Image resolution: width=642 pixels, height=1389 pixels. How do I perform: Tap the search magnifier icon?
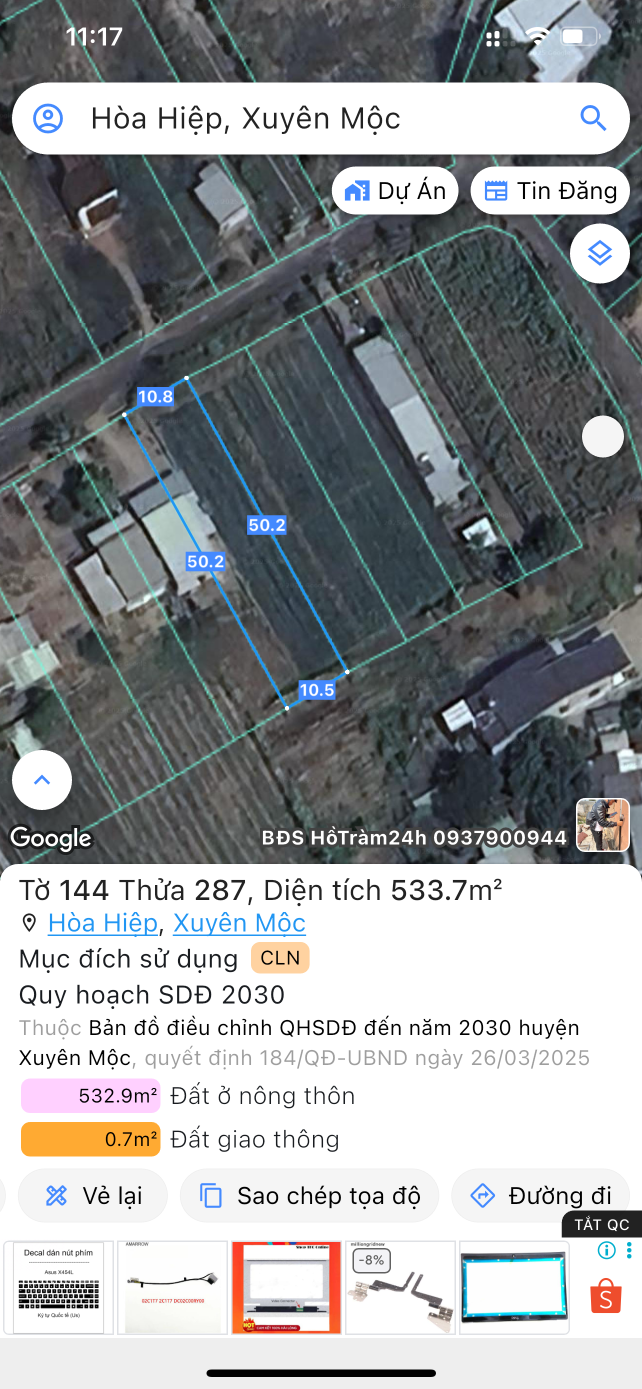click(x=593, y=119)
